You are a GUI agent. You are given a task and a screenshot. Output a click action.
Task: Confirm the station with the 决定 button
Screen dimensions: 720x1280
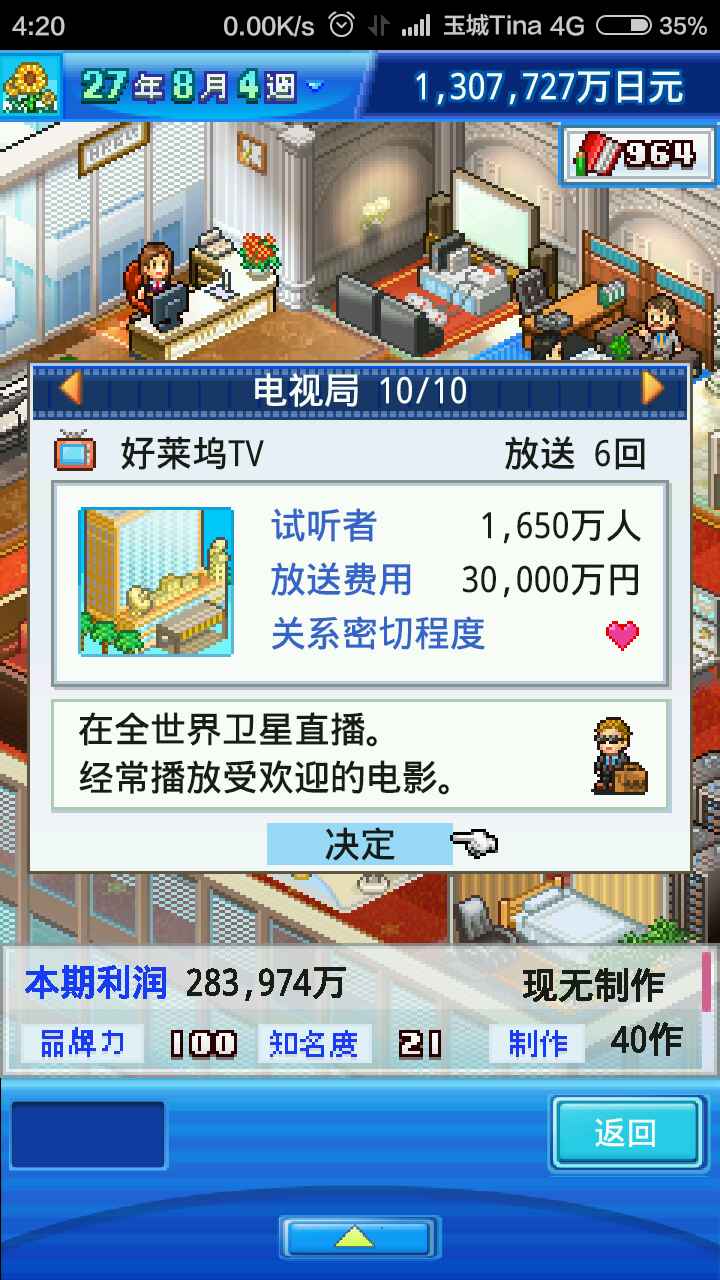(x=360, y=844)
